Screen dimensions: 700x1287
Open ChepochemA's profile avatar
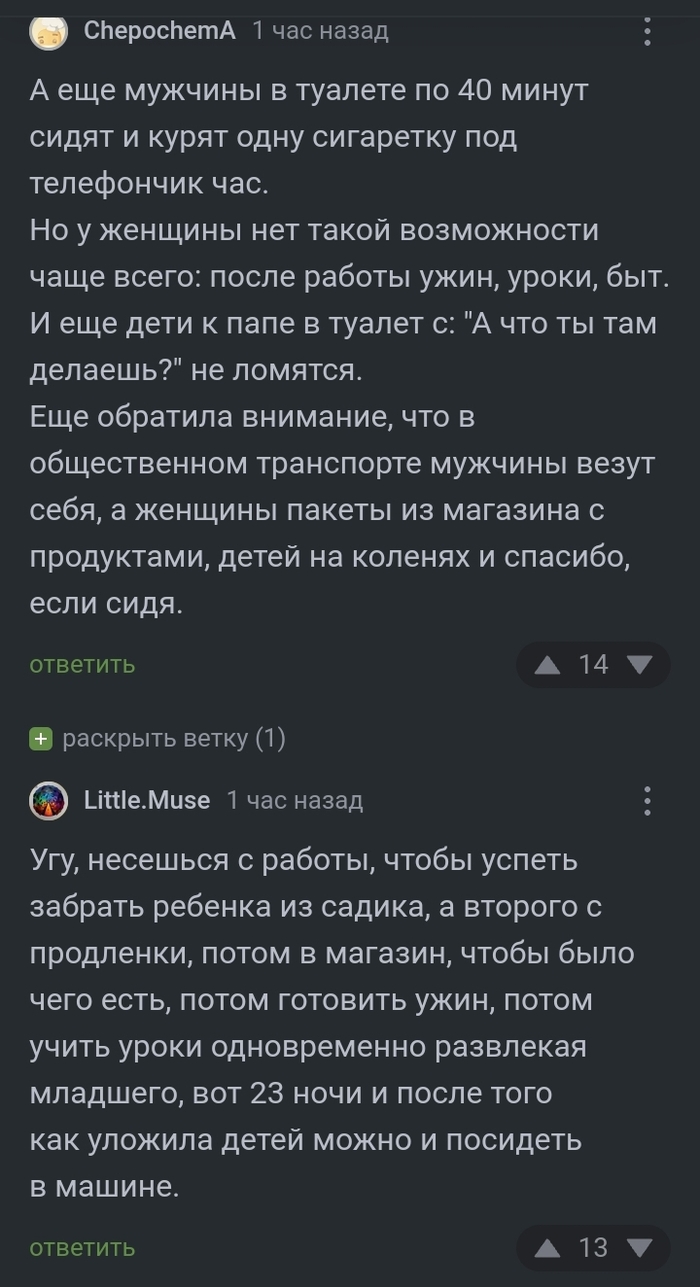[49, 32]
